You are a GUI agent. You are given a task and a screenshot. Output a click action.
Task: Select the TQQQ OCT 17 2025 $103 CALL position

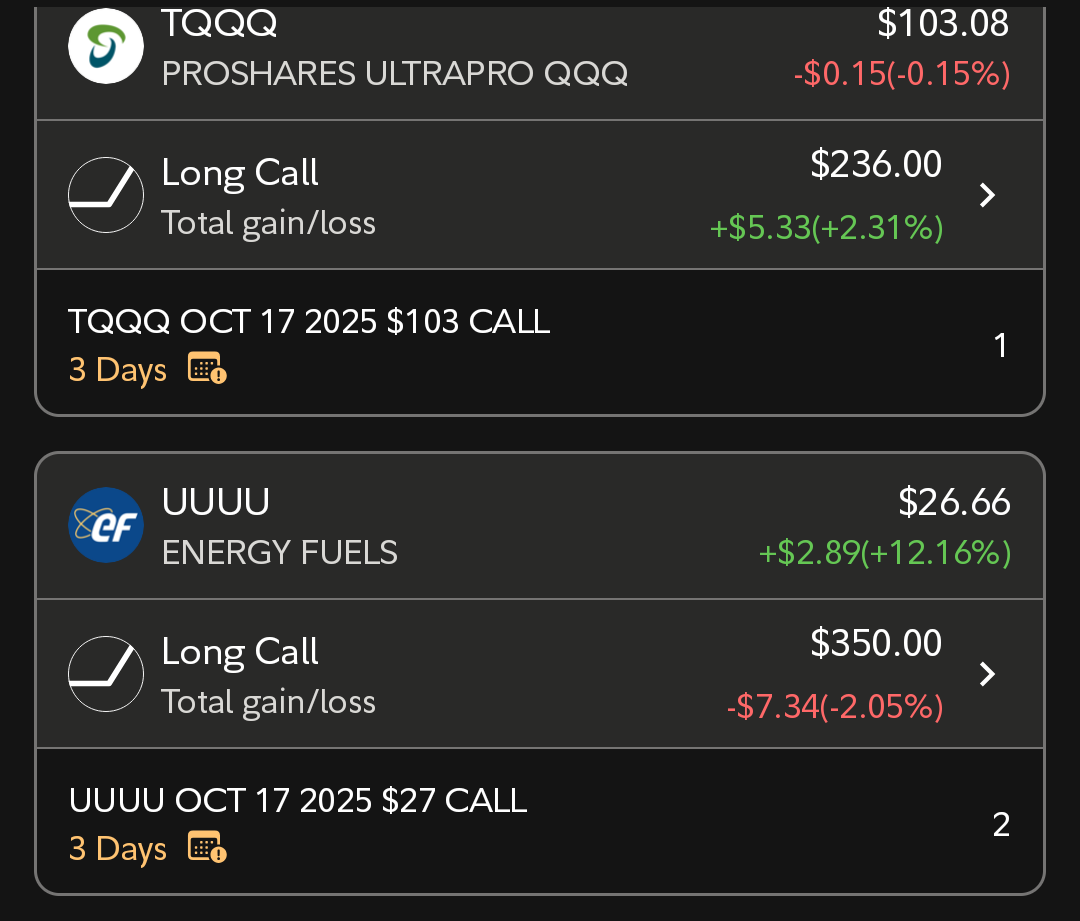click(540, 342)
